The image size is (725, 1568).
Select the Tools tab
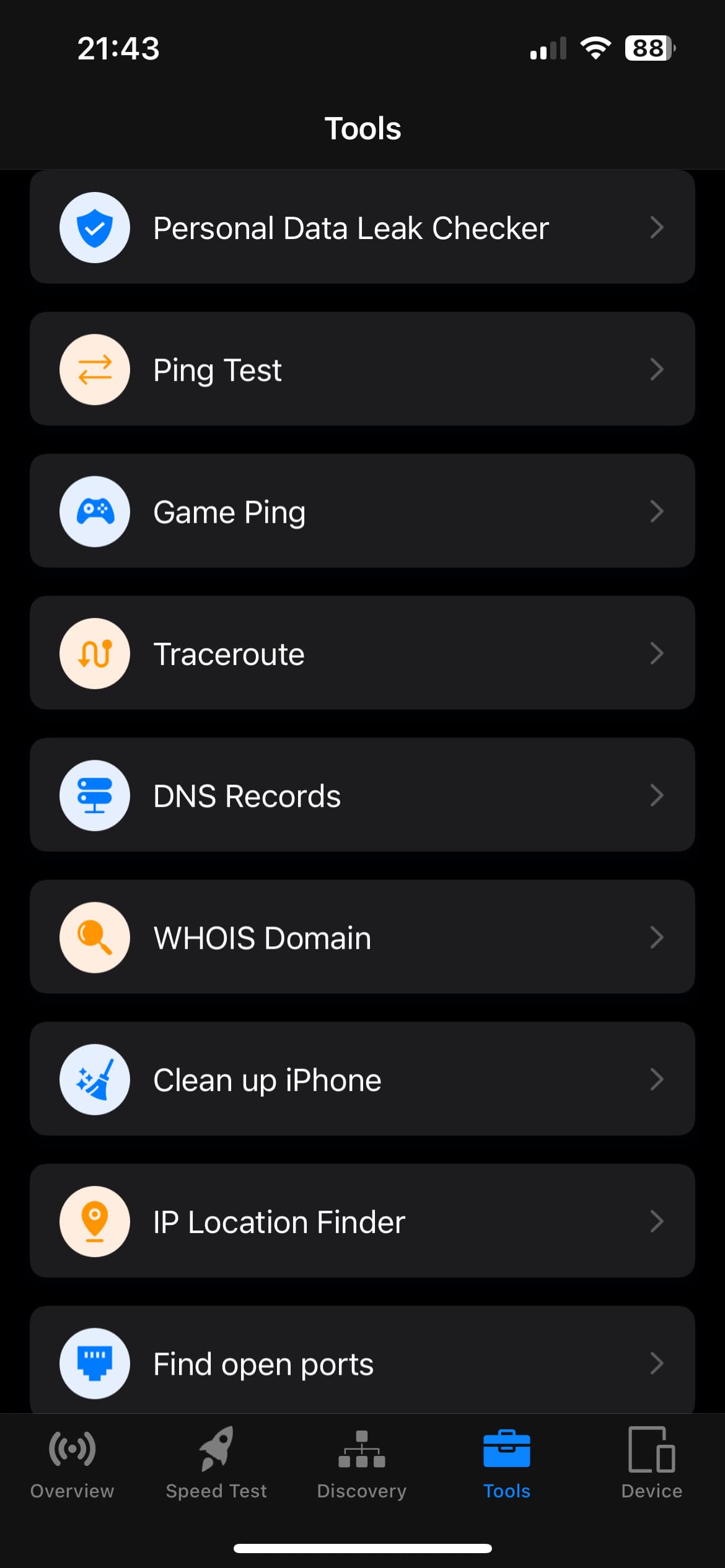(507, 1463)
